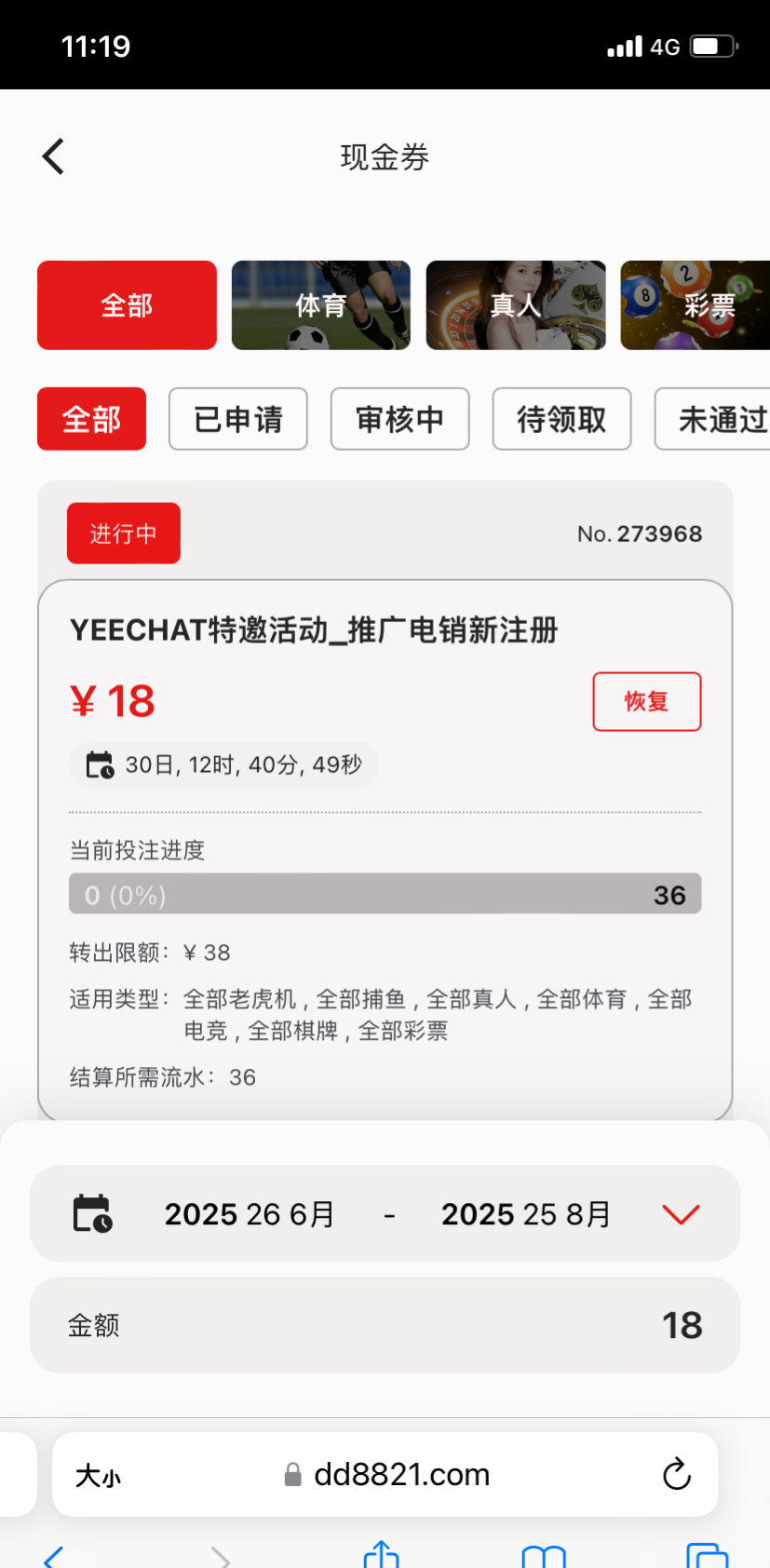Switch to the 体育 category
The image size is (770, 1568).
tap(320, 305)
